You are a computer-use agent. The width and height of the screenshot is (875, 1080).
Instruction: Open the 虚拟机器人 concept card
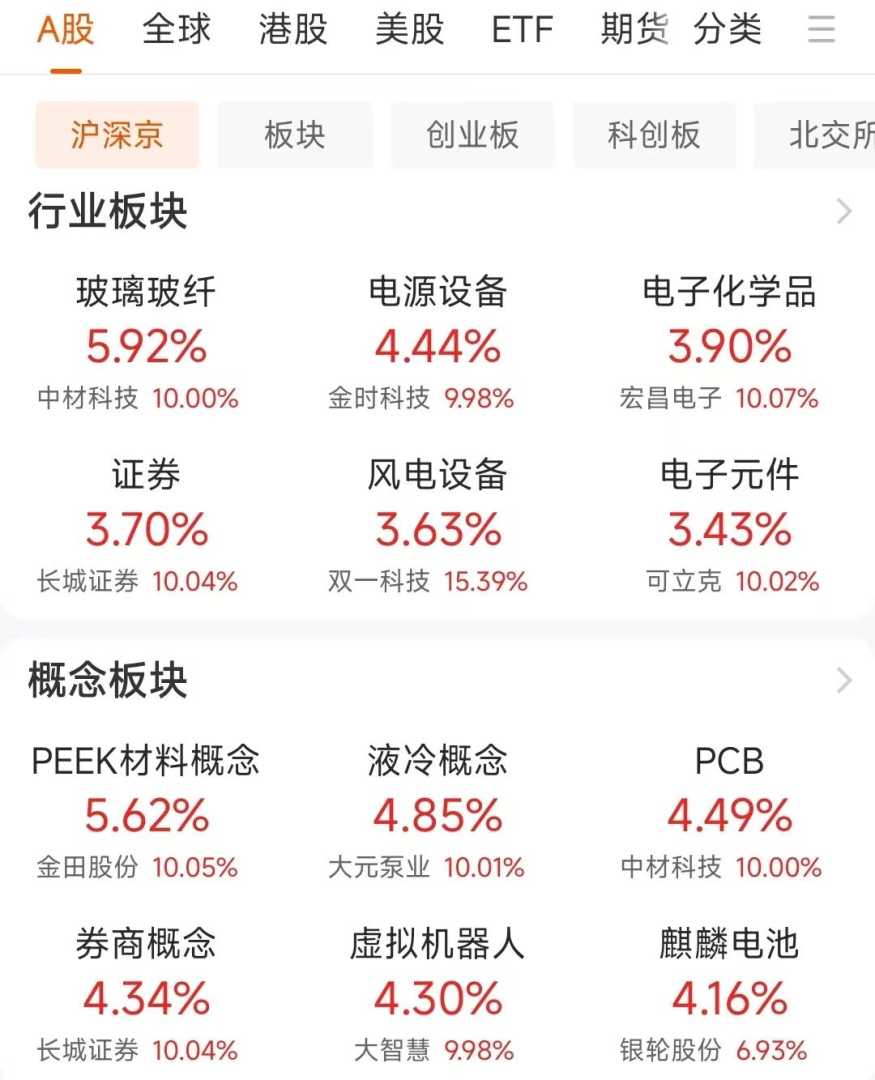click(438, 996)
